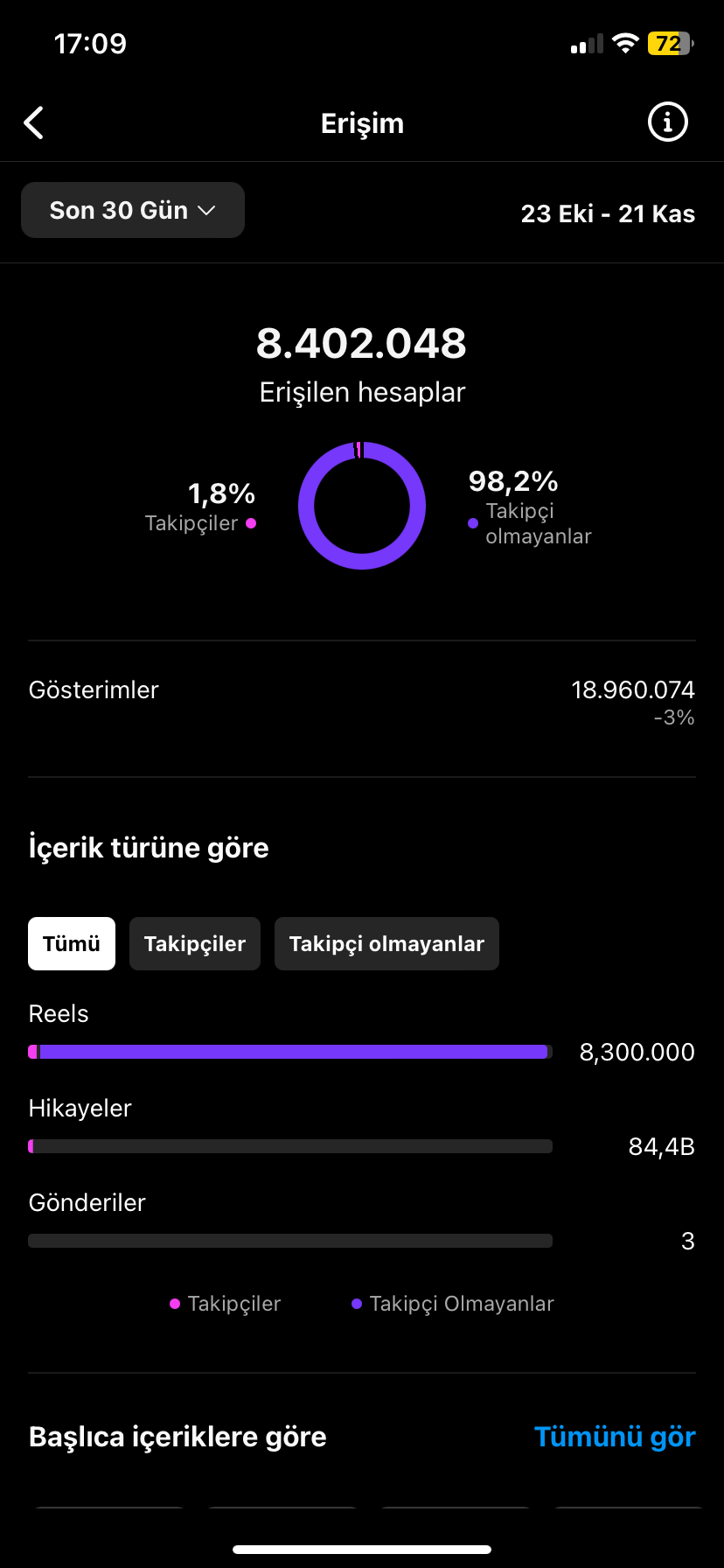724x1568 pixels.
Task: Go back from the Erişim screen
Action: tap(34, 123)
